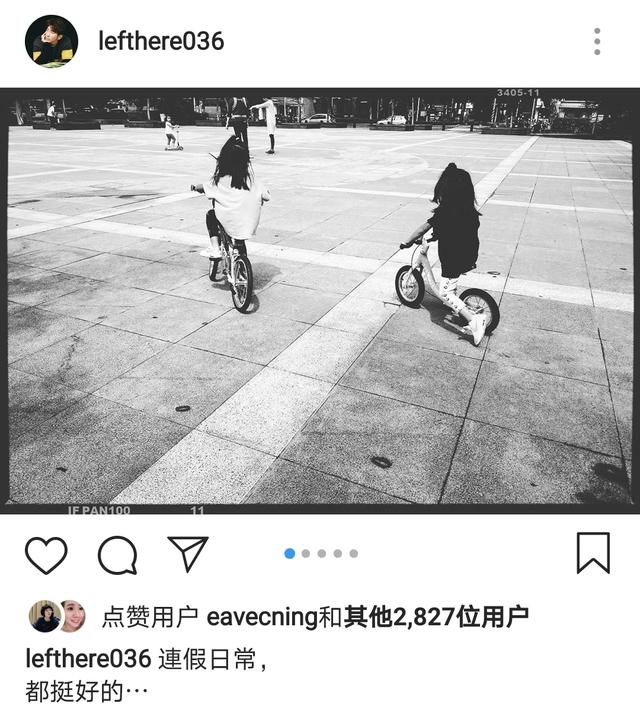Tap lefthere036 name in the caption
Viewport: 640px width, 713px height.
point(88,659)
